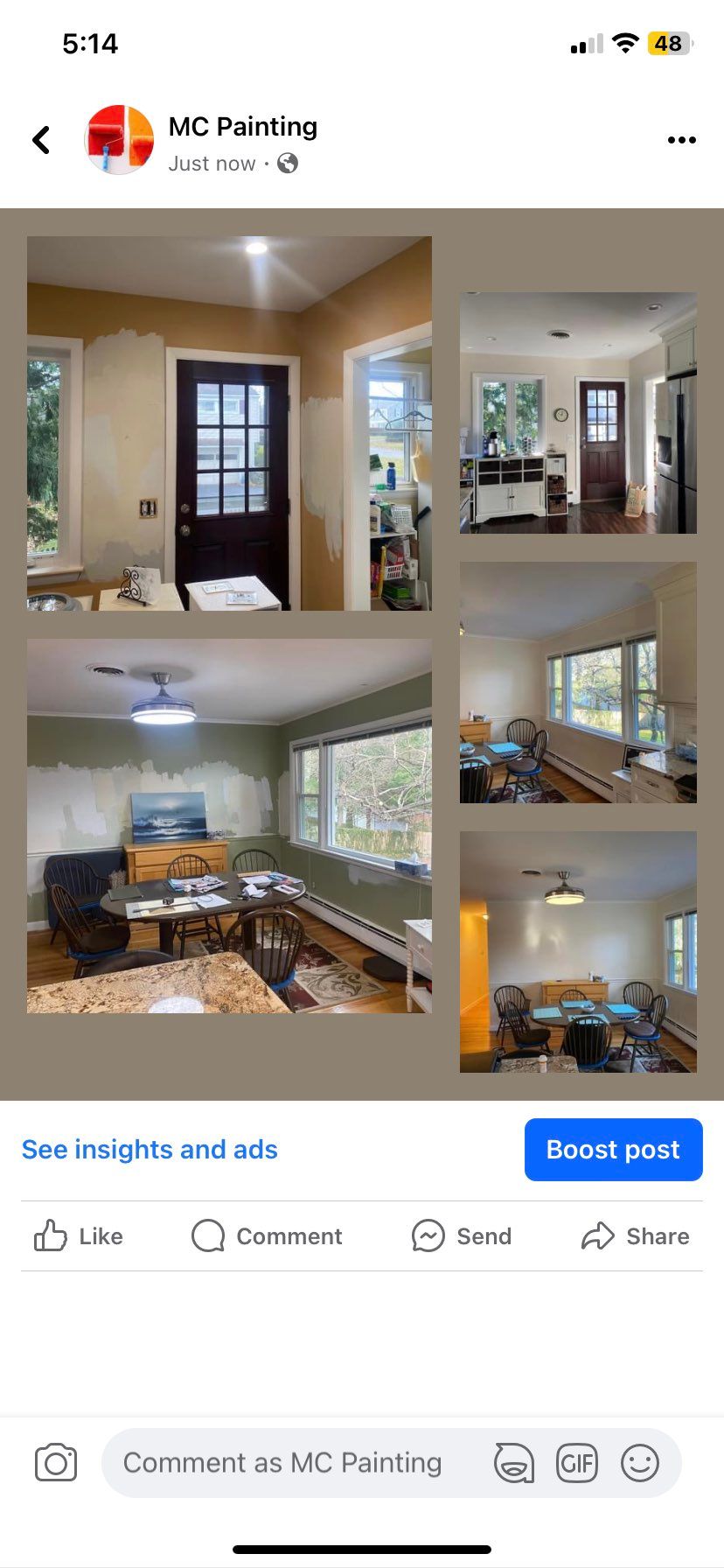This screenshot has height=1568, width=724.
Task: Open See insights and ads
Action: (150, 1149)
